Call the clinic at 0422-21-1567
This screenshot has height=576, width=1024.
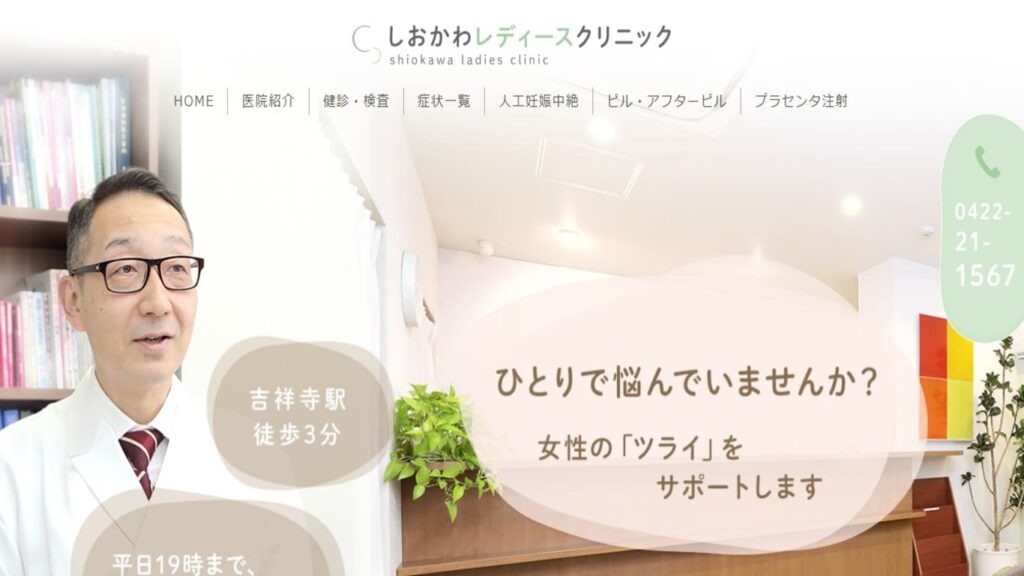click(x=983, y=228)
